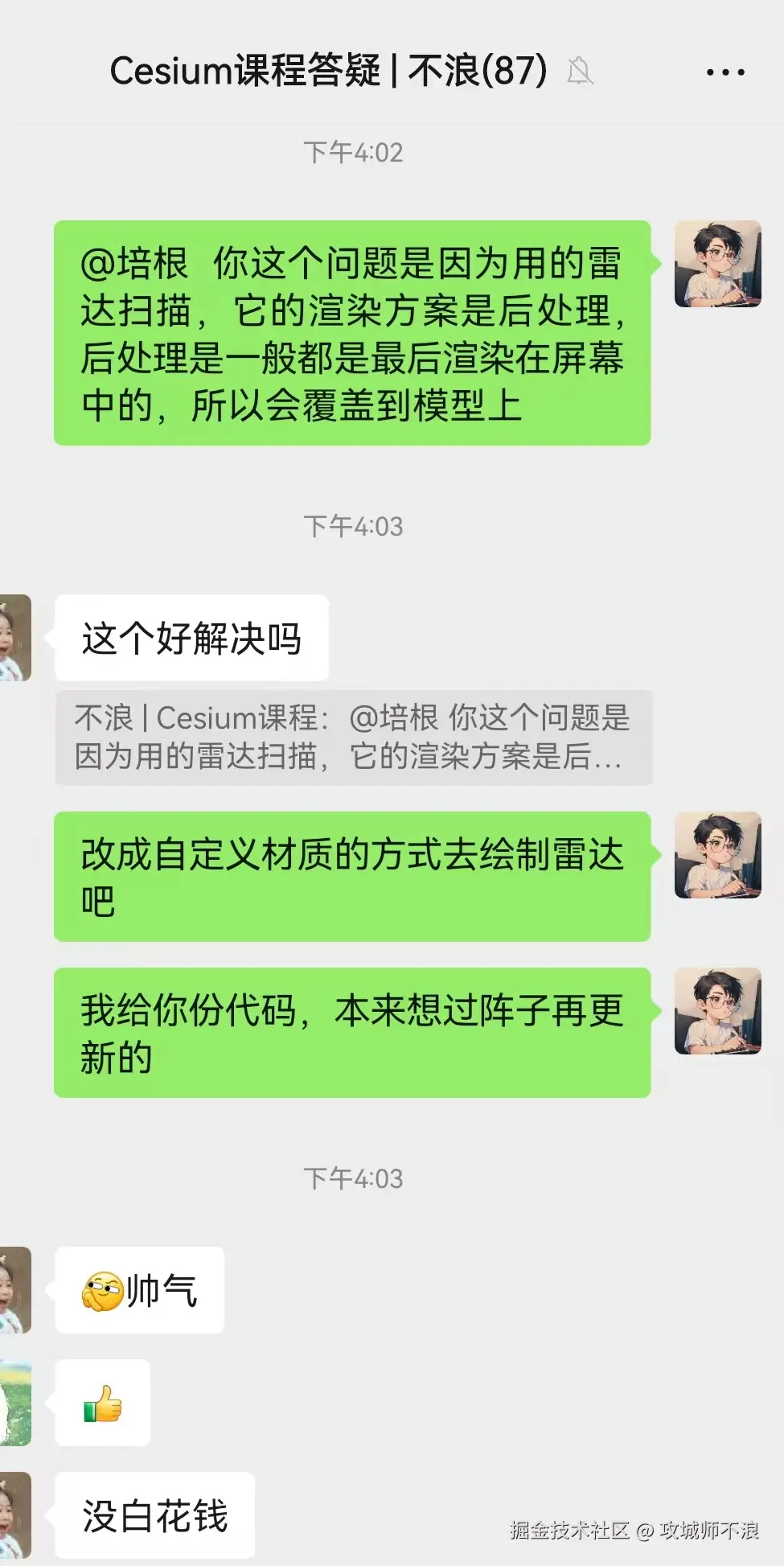The image size is (784, 1566).
Task: View profile of the thumbs-up emoji sender
Action: [14, 1403]
